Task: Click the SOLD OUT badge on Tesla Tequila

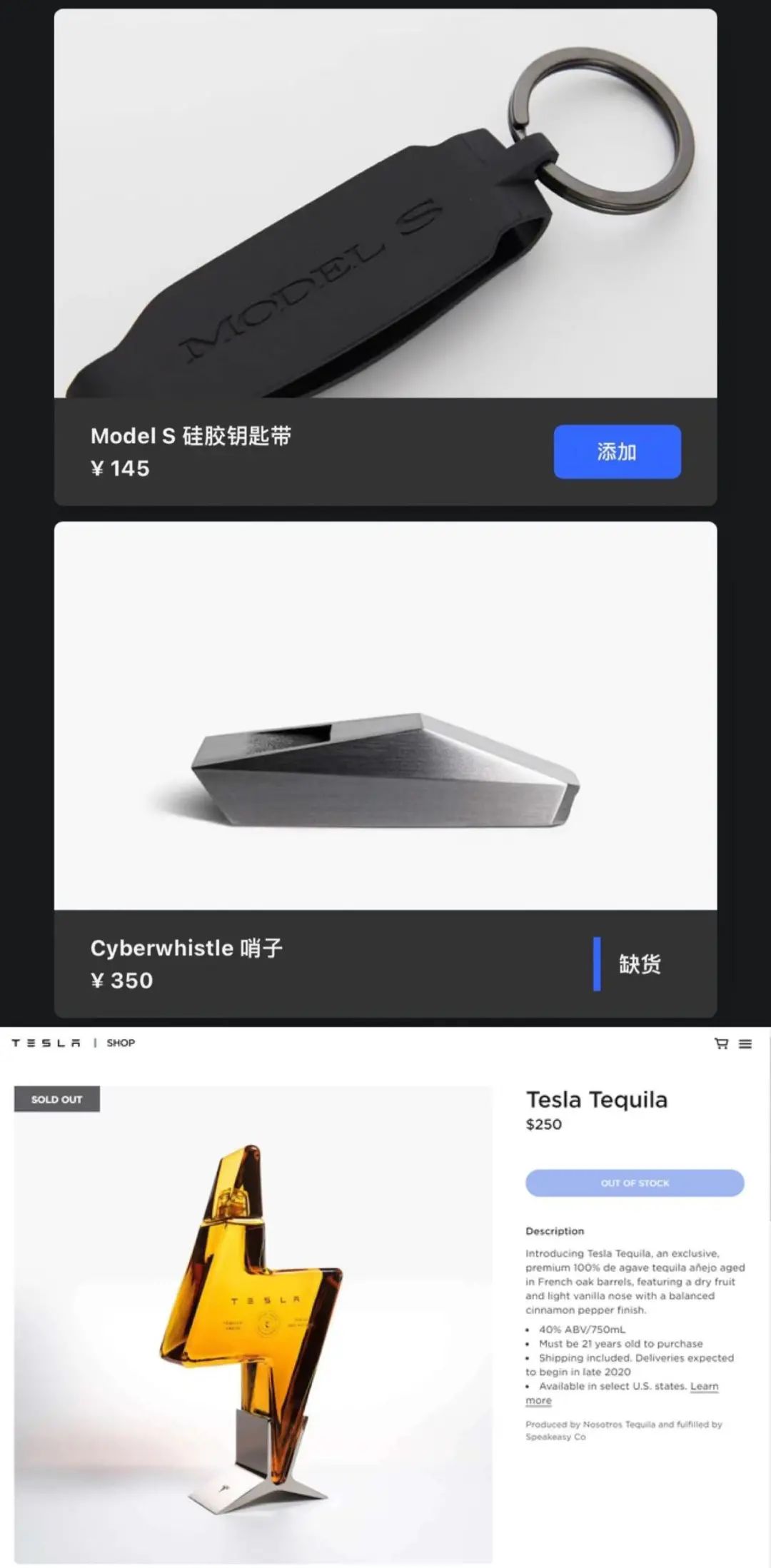Action: (x=57, y=1100)
